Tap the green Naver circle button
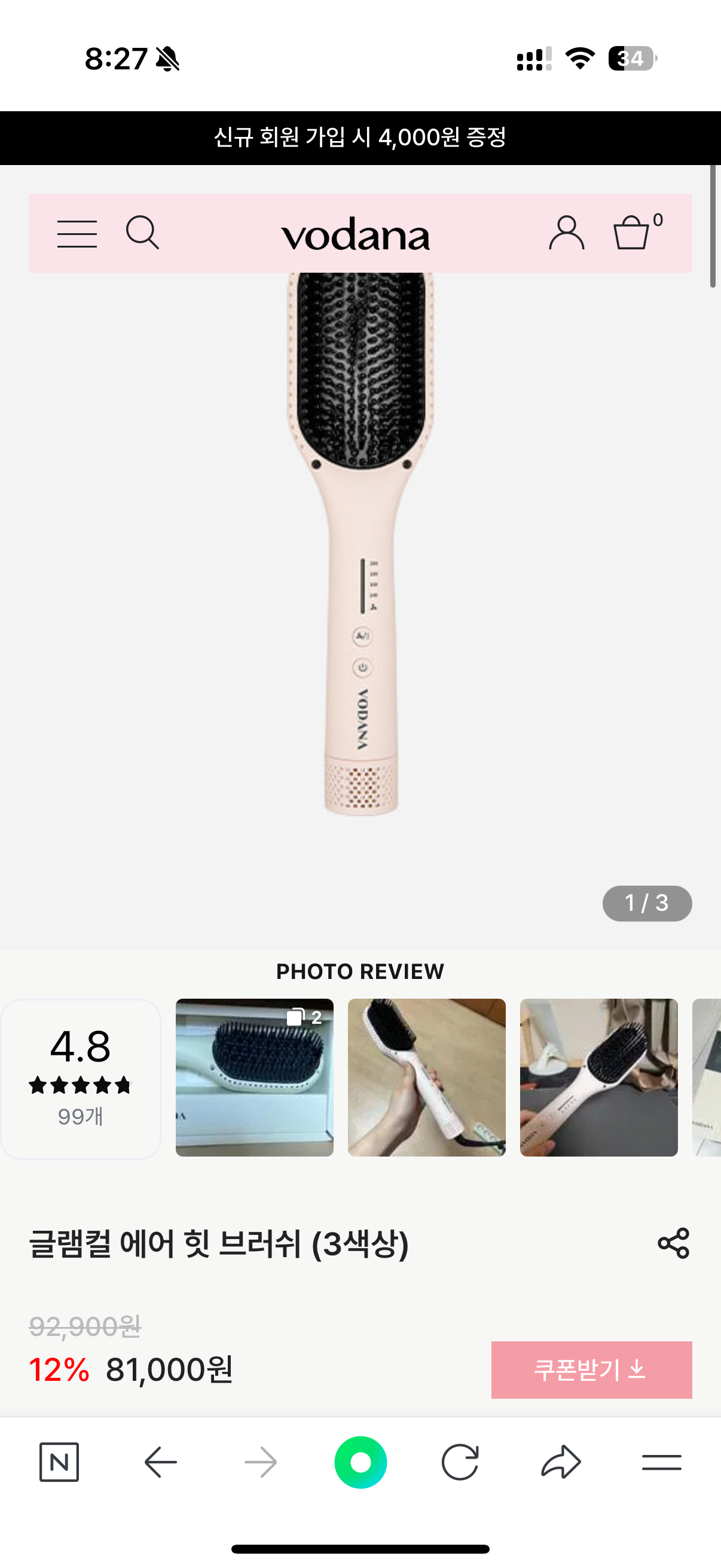Viewport: 721px width, 1568px height. click(x=360, y=1462)
